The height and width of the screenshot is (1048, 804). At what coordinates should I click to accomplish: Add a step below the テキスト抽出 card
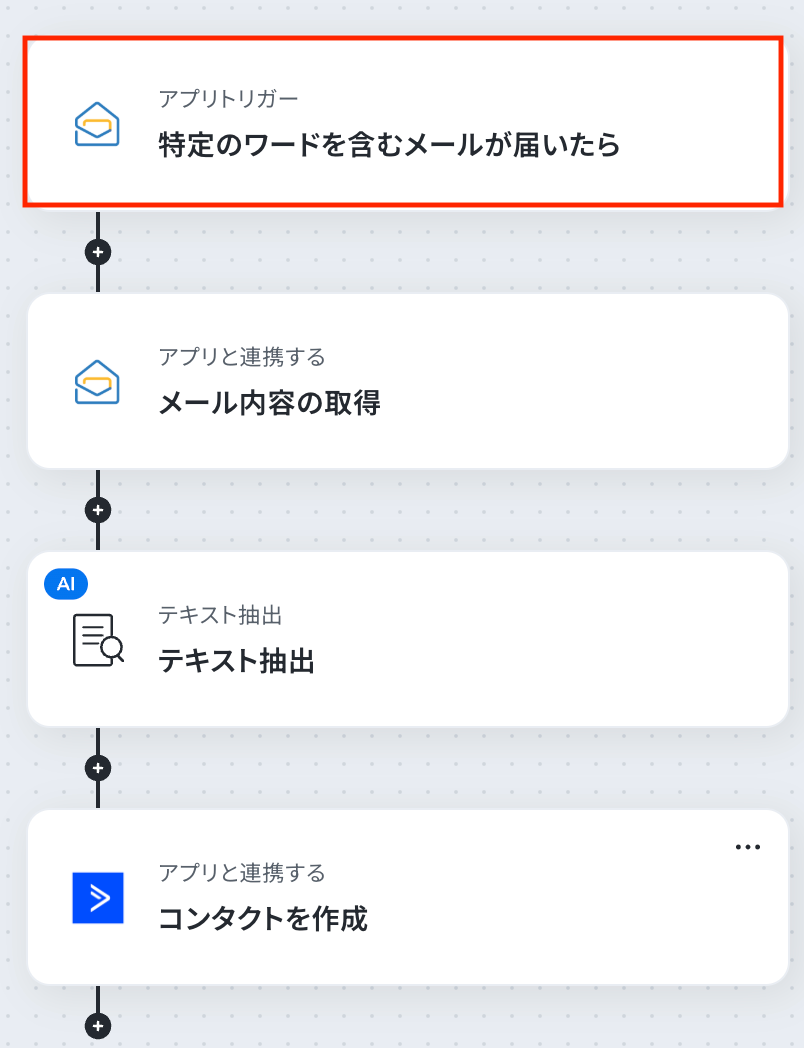click(98, 768)
